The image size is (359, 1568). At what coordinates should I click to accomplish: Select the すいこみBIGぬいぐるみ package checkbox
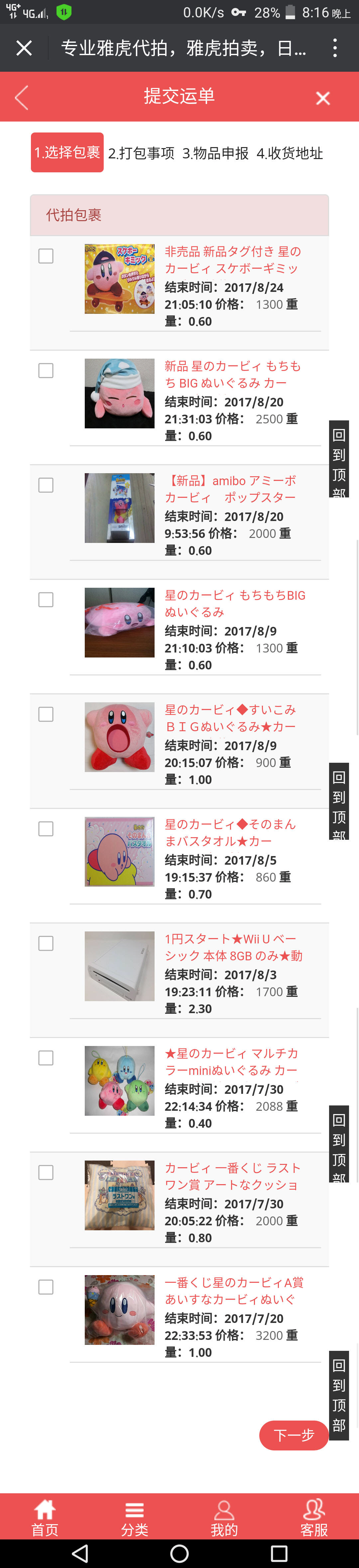46,714
